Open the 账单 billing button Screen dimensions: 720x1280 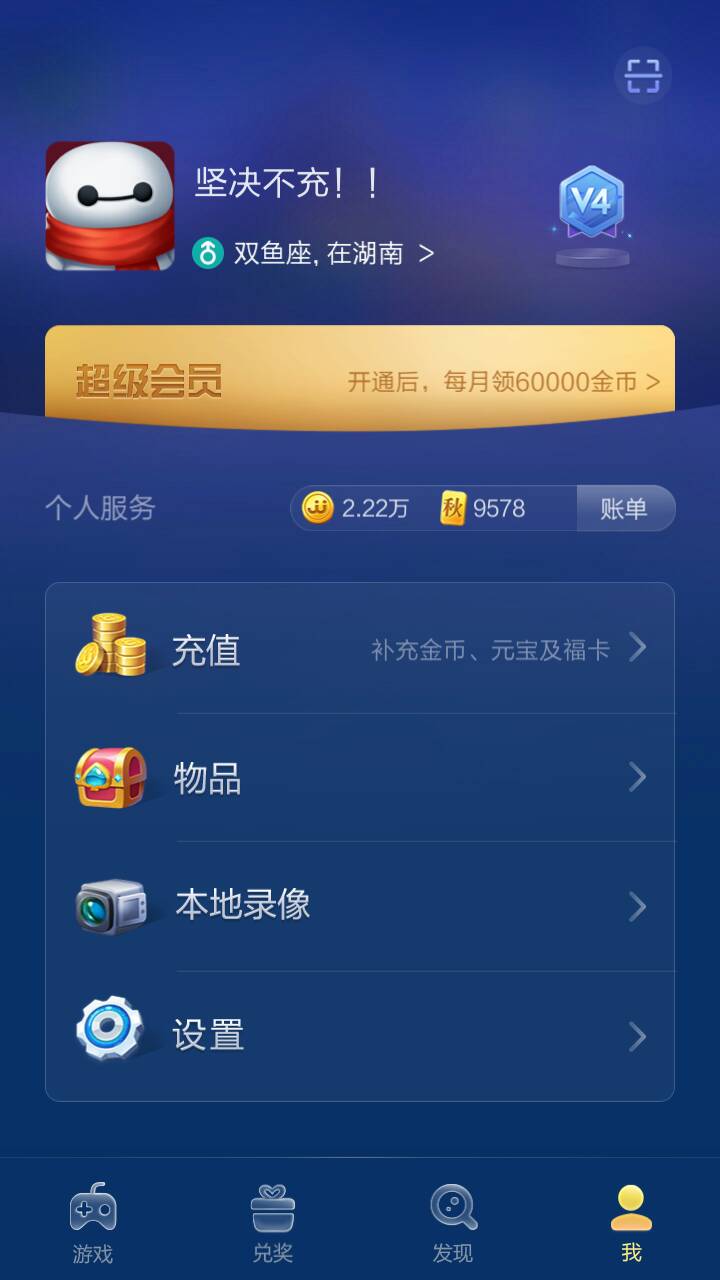pyautogui.click(x=625, y=508)
